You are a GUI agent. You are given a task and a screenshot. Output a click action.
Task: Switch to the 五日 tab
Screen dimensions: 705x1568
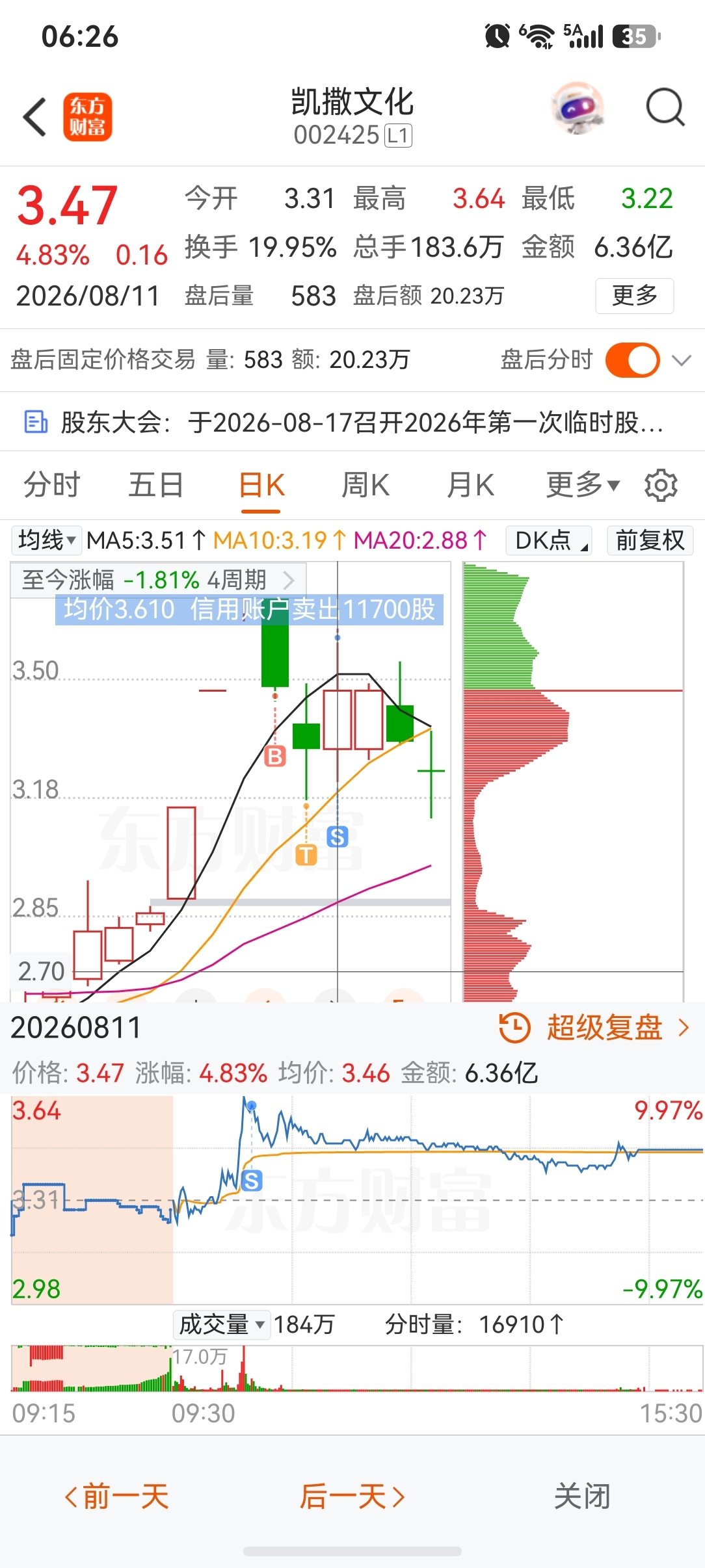point(156,485)
